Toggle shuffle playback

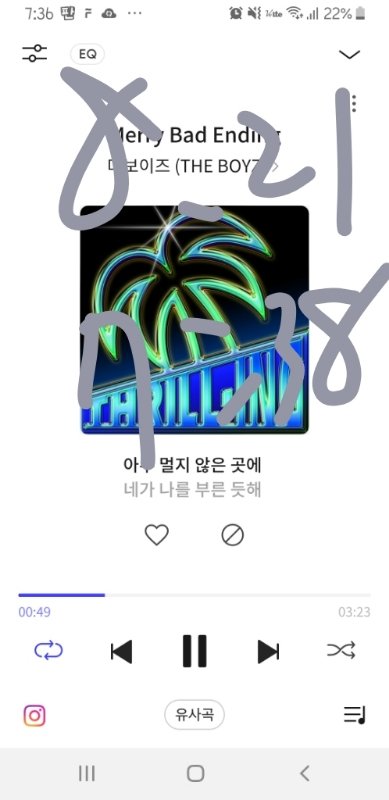coord(341,651)
